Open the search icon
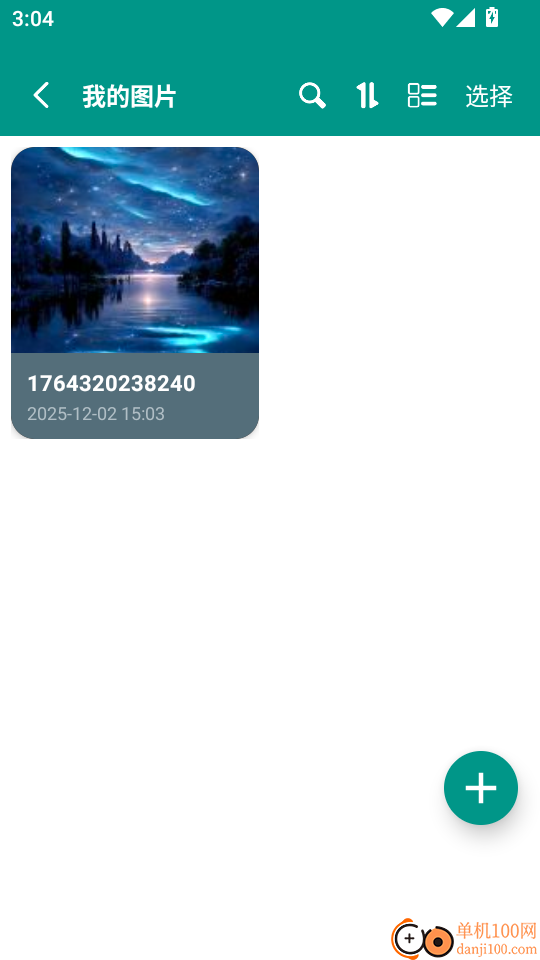 coord(312,96)
